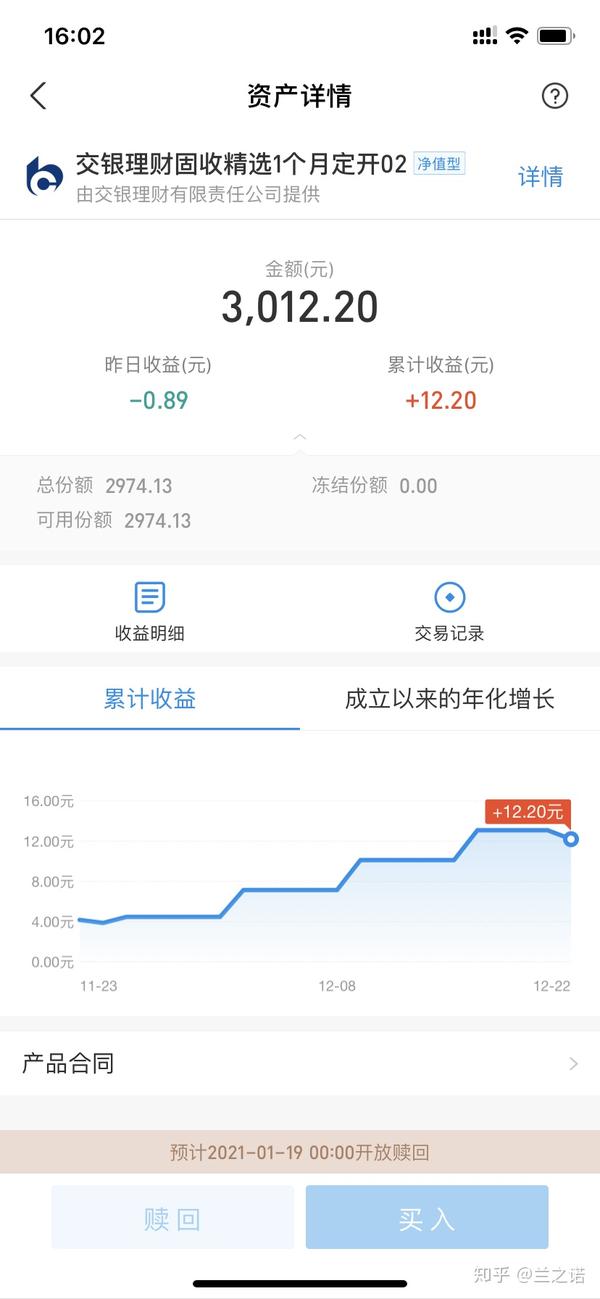Collapse the share details chevron

click(300, 438)
